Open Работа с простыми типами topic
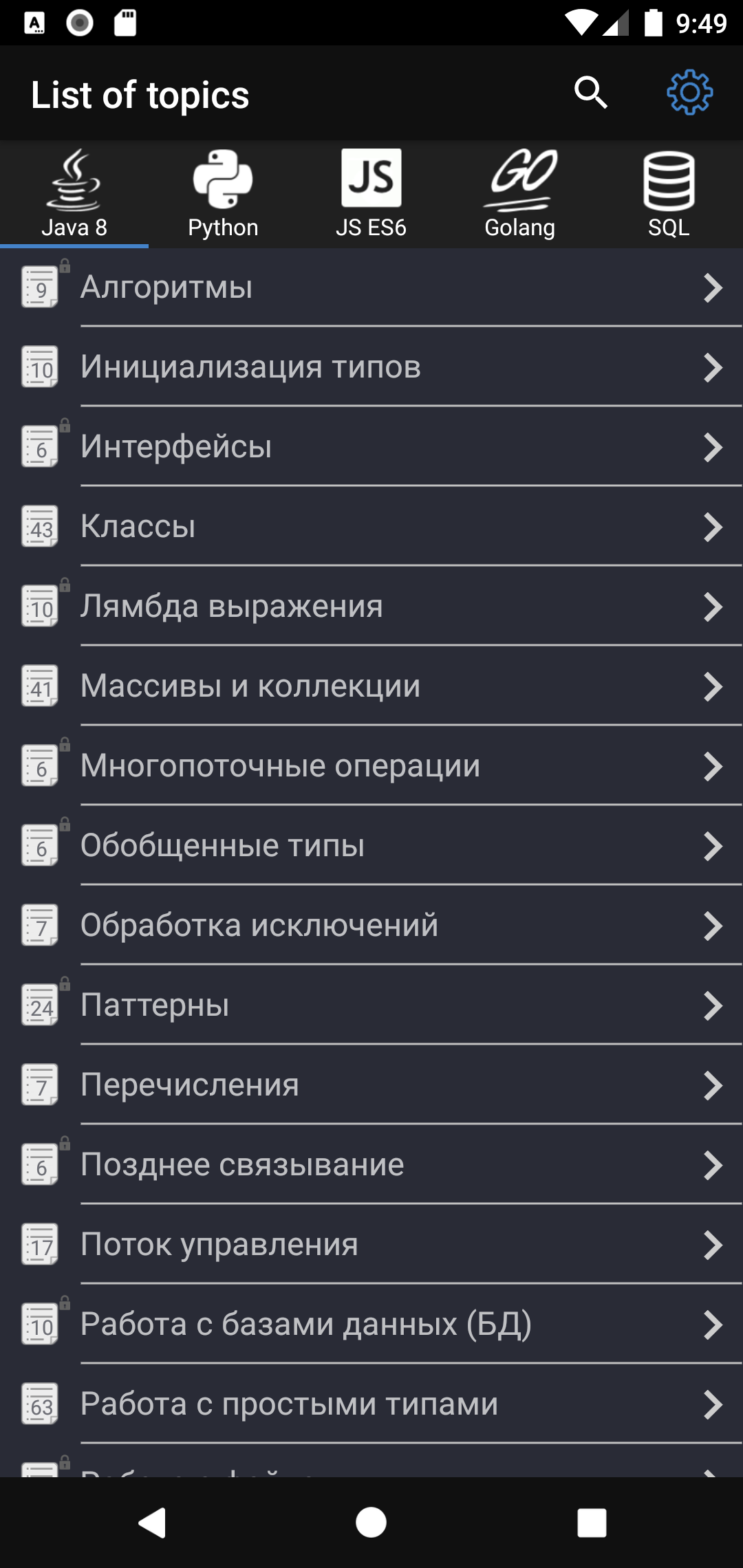 [371, 1404]
